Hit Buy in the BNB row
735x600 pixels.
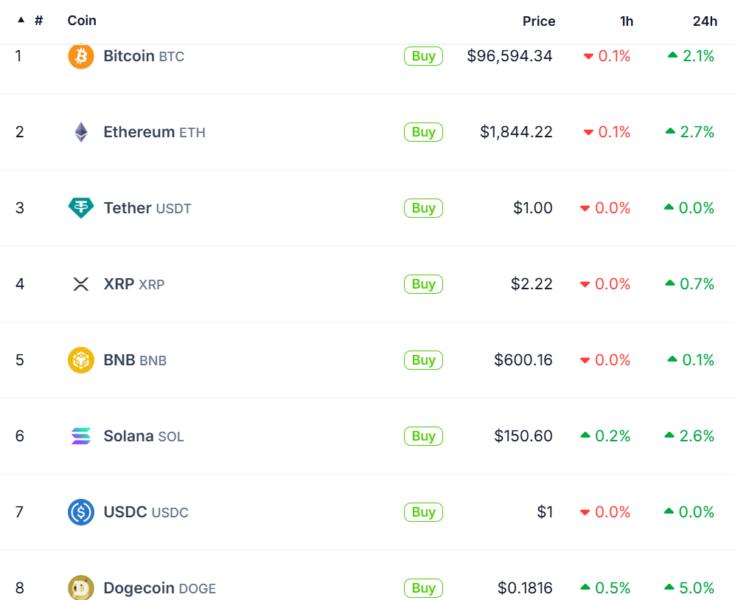pyautogui.click(x=423, y=360)
